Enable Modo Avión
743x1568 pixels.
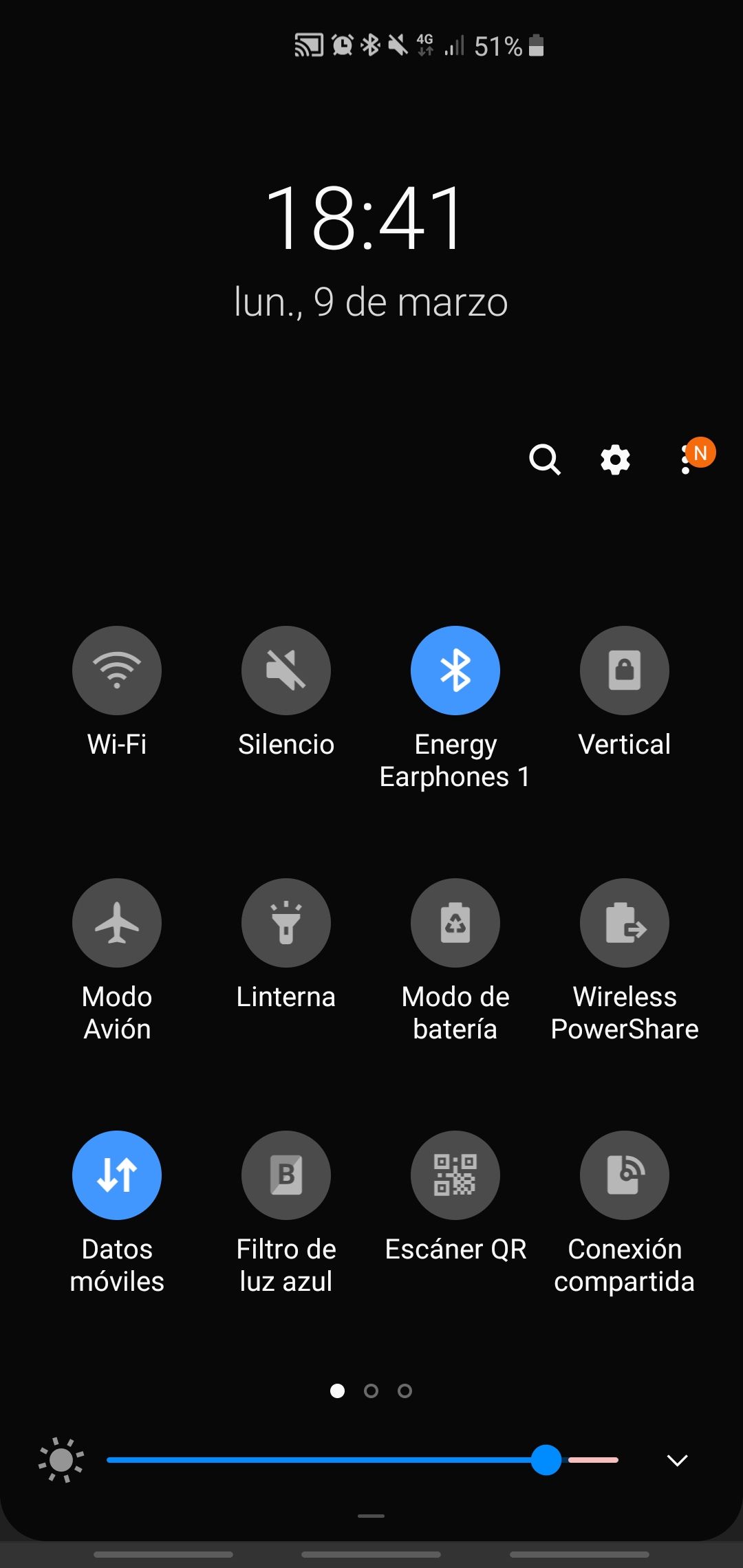(117, 923)
